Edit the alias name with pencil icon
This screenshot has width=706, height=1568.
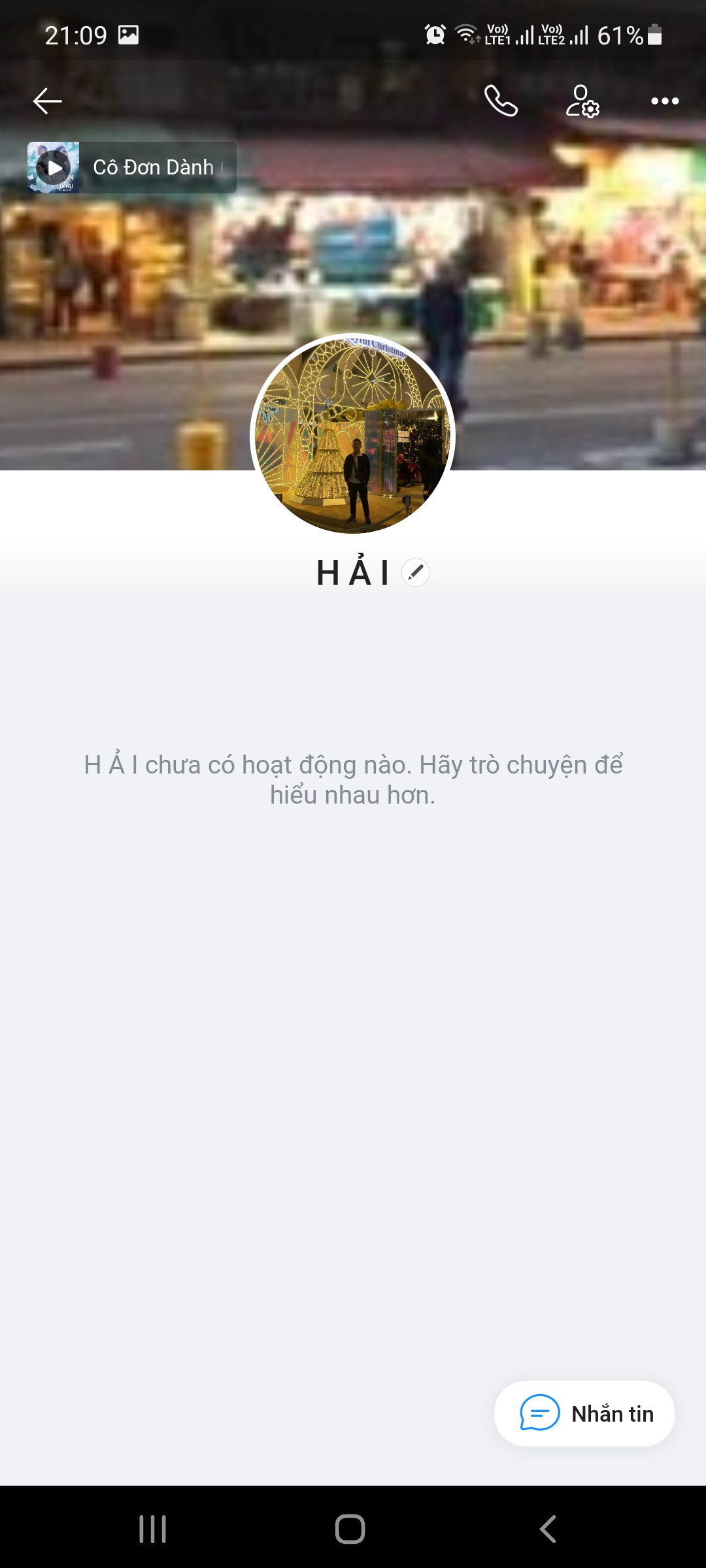[x=415, y=573]
